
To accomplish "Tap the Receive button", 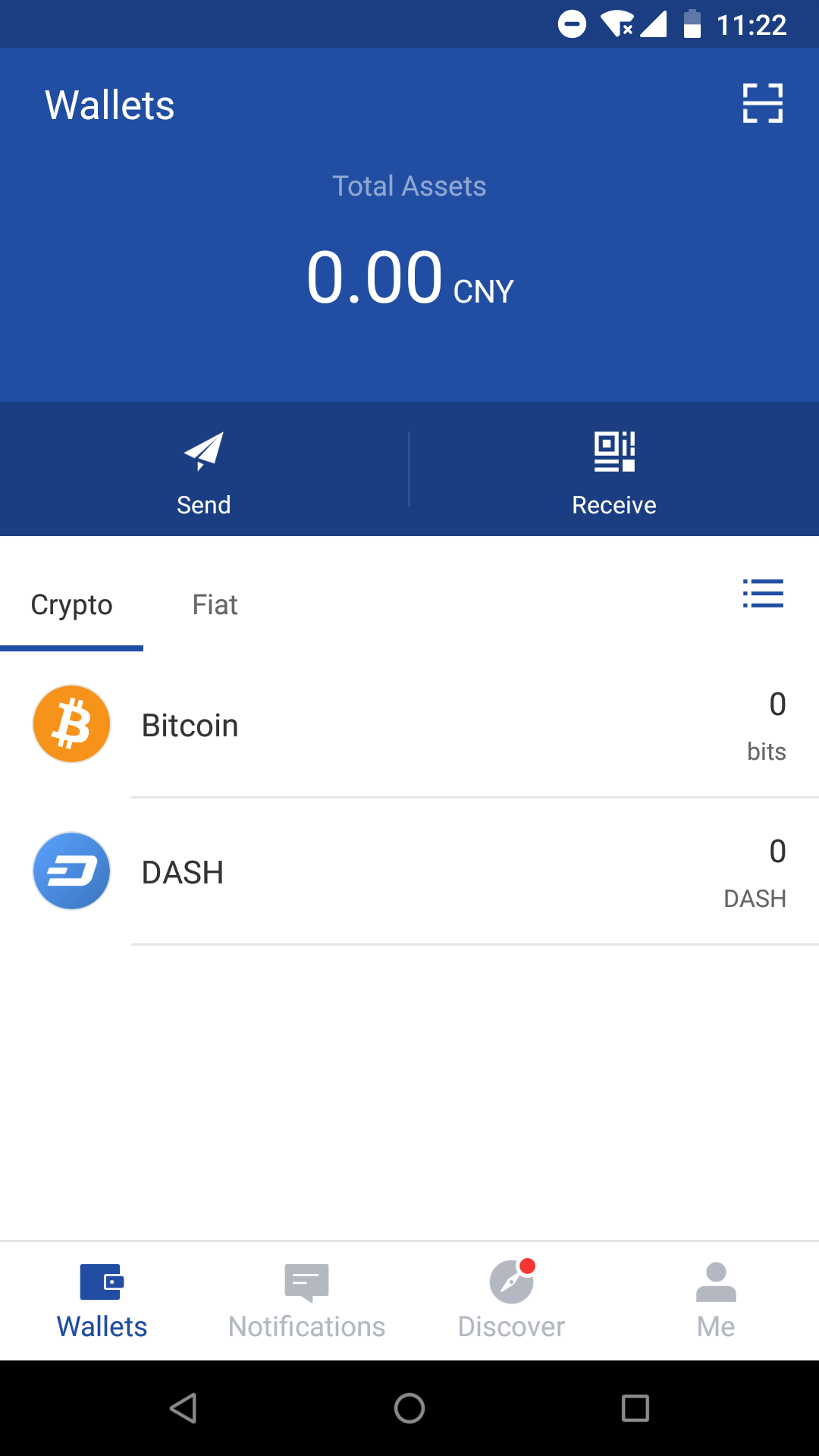I will 614,470.
